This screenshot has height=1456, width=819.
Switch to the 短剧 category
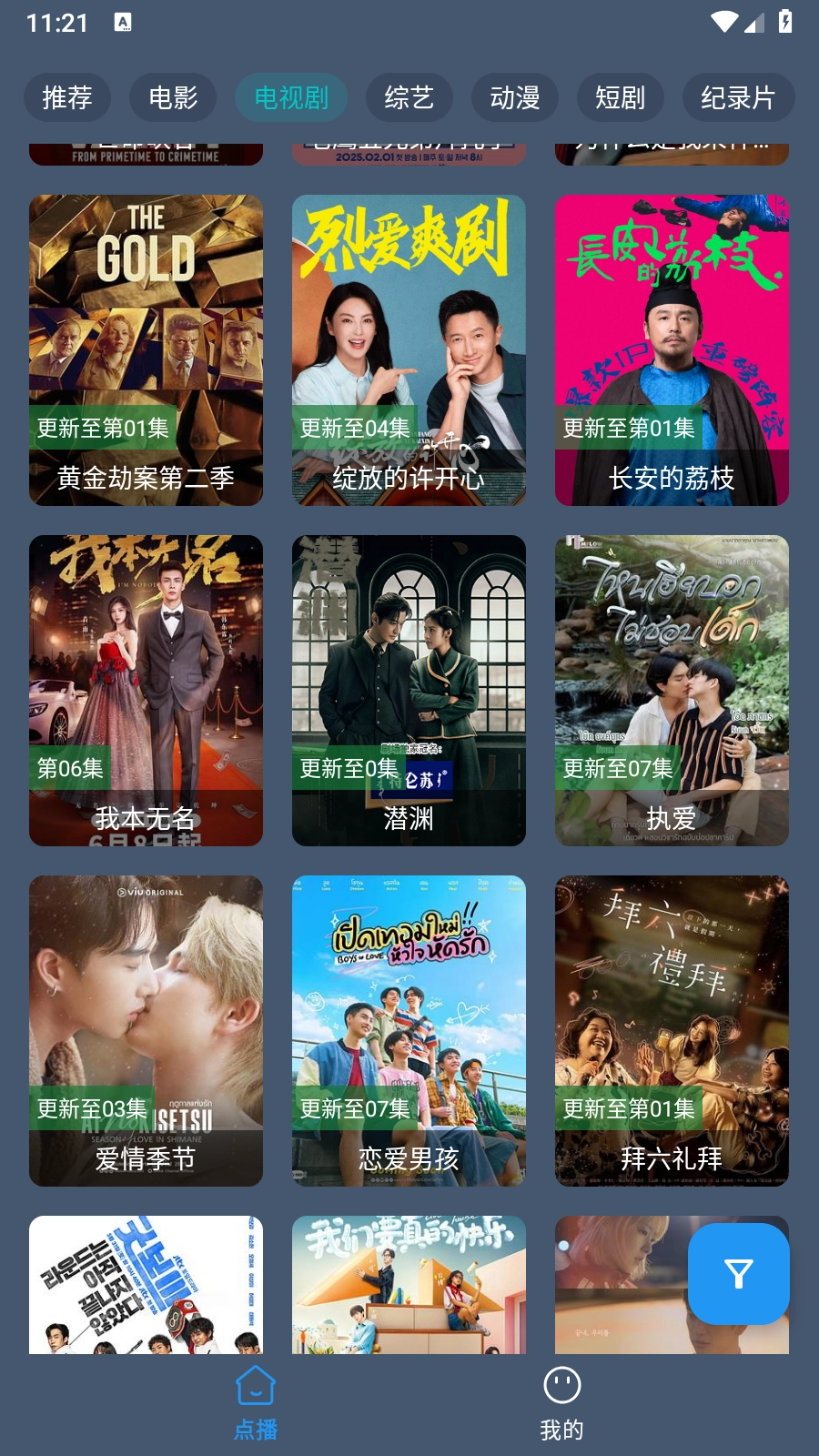pyautogui.click(x=620, y=97)
